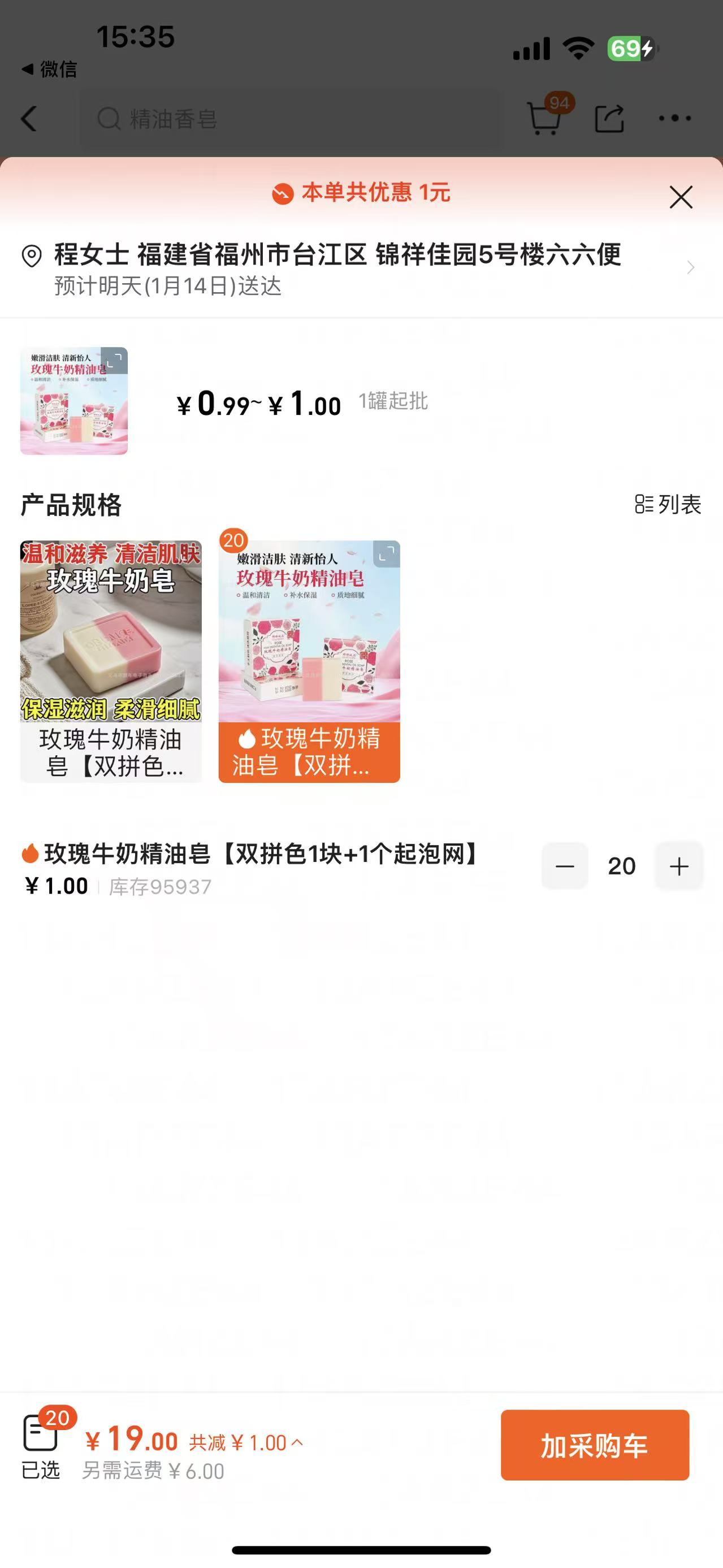Select the 玫瑰牛奶皂 marble-photo spec option
Viewport: 723px width, 1568px height.
coord(111,661)
